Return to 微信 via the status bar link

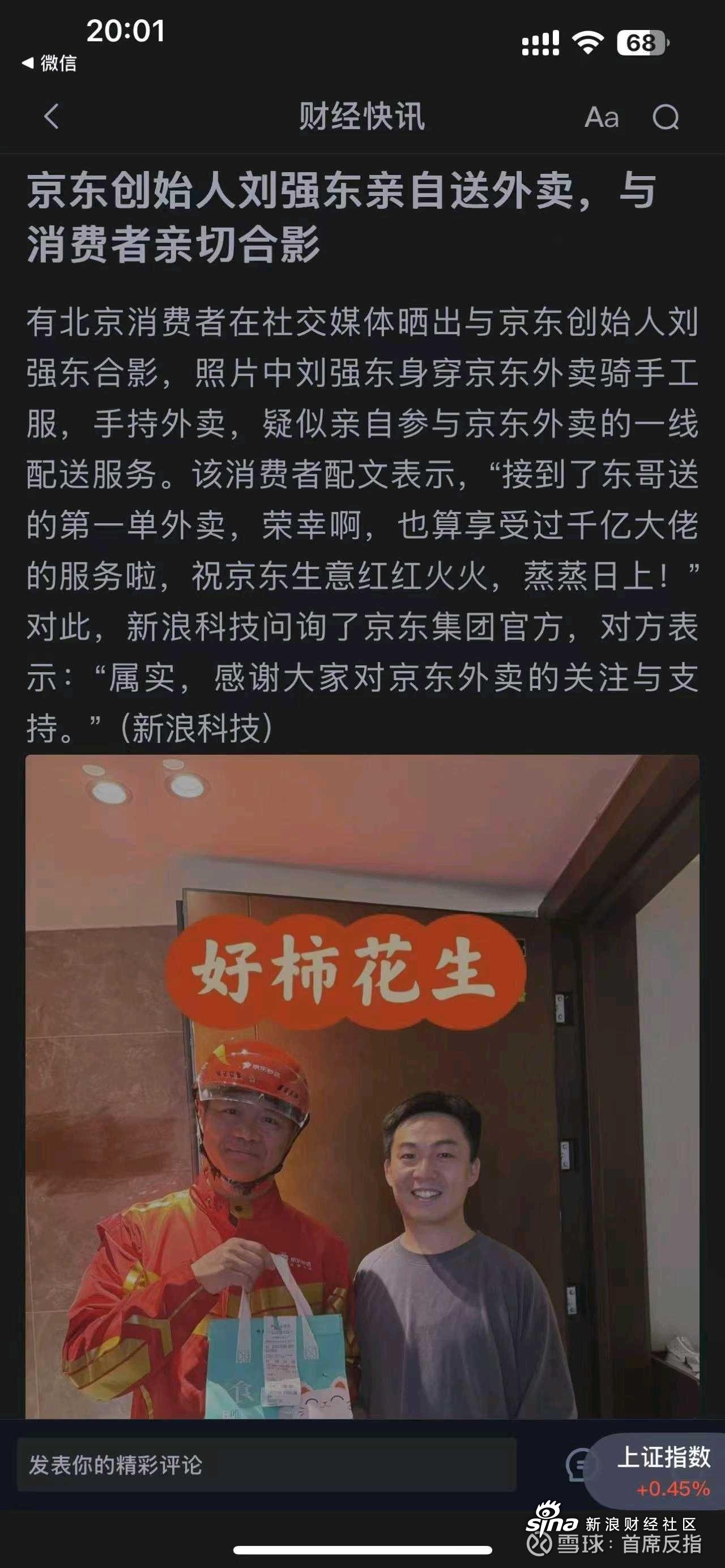coord(50,63)
